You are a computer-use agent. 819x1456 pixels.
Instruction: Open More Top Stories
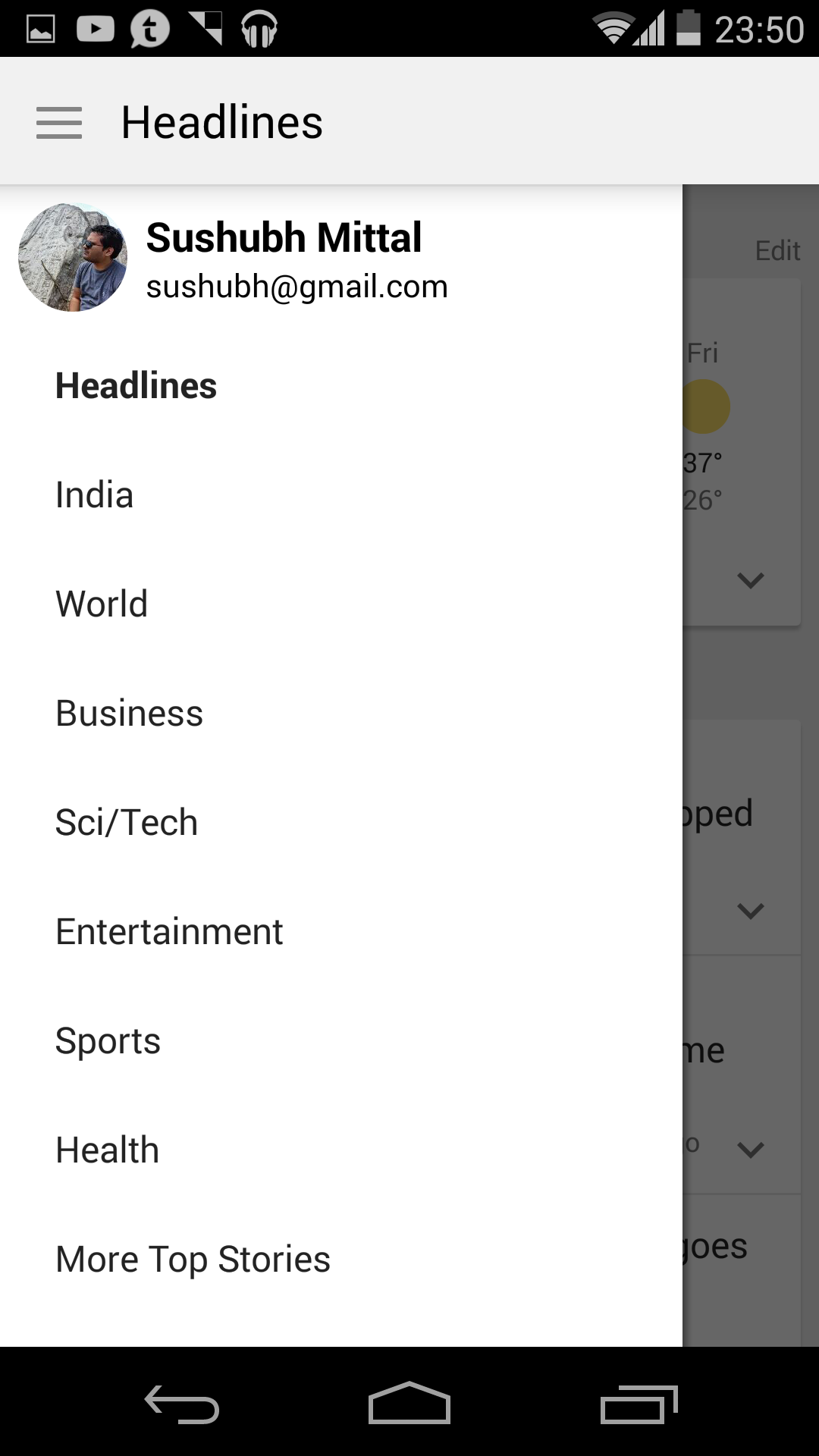point(193,1260)
